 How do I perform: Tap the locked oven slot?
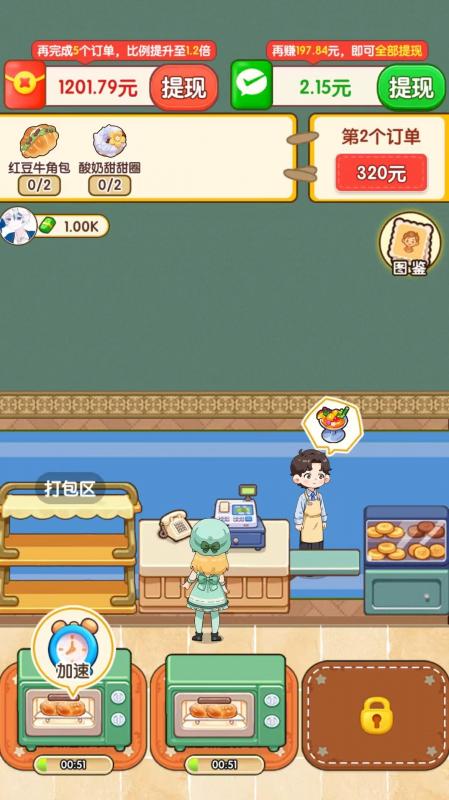[x=376, y=715]
